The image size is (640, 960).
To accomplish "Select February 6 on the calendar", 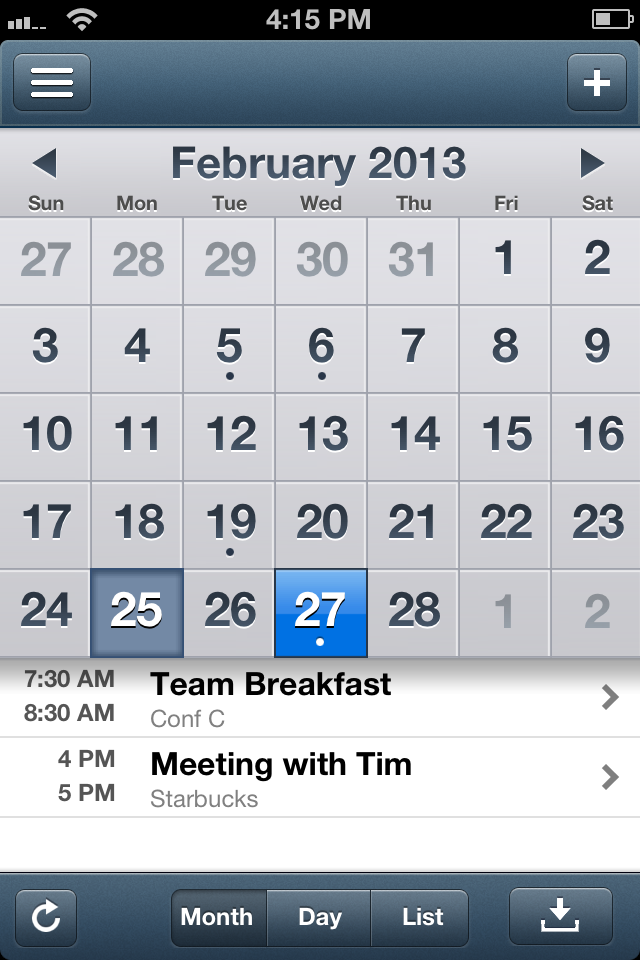I will point(321,349).
